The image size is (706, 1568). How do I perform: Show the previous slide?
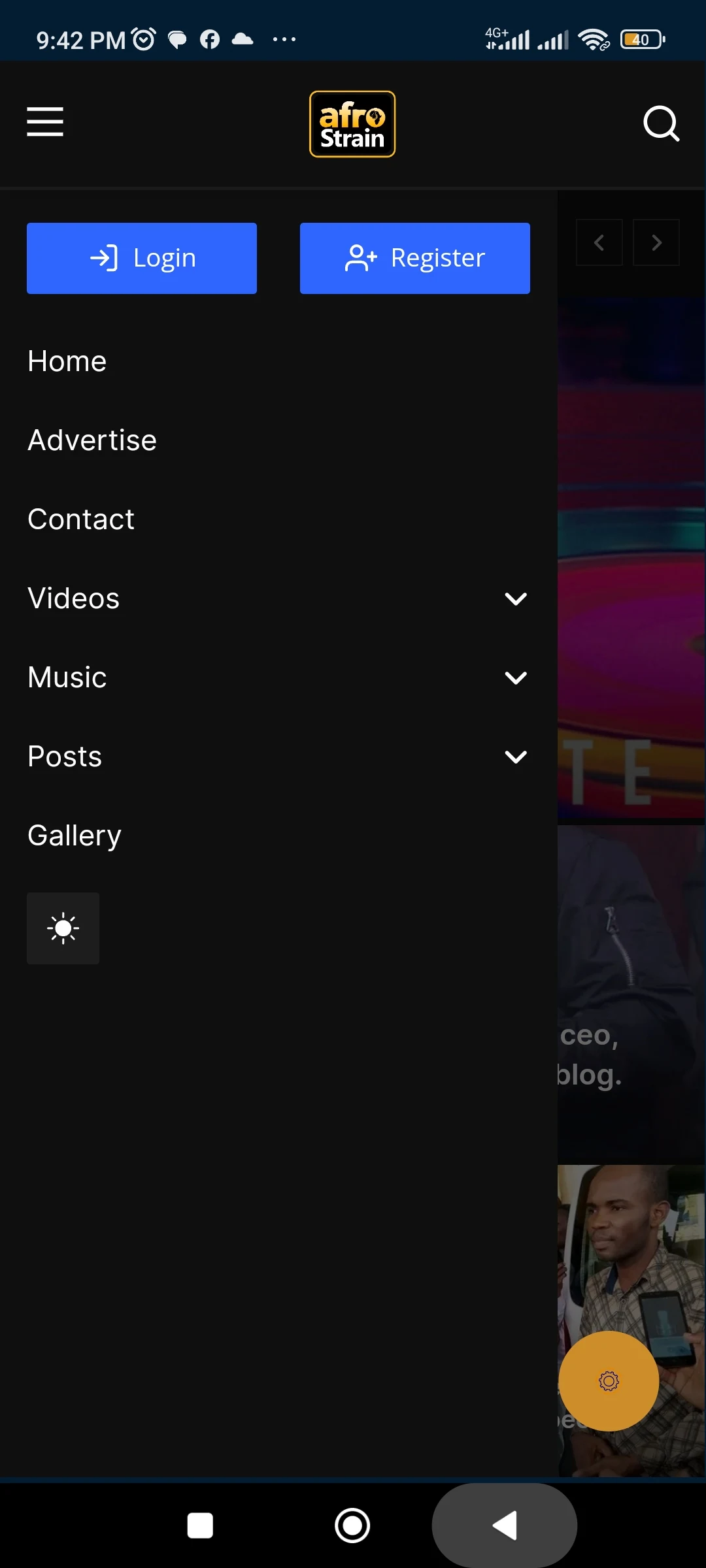click(599, 243)
